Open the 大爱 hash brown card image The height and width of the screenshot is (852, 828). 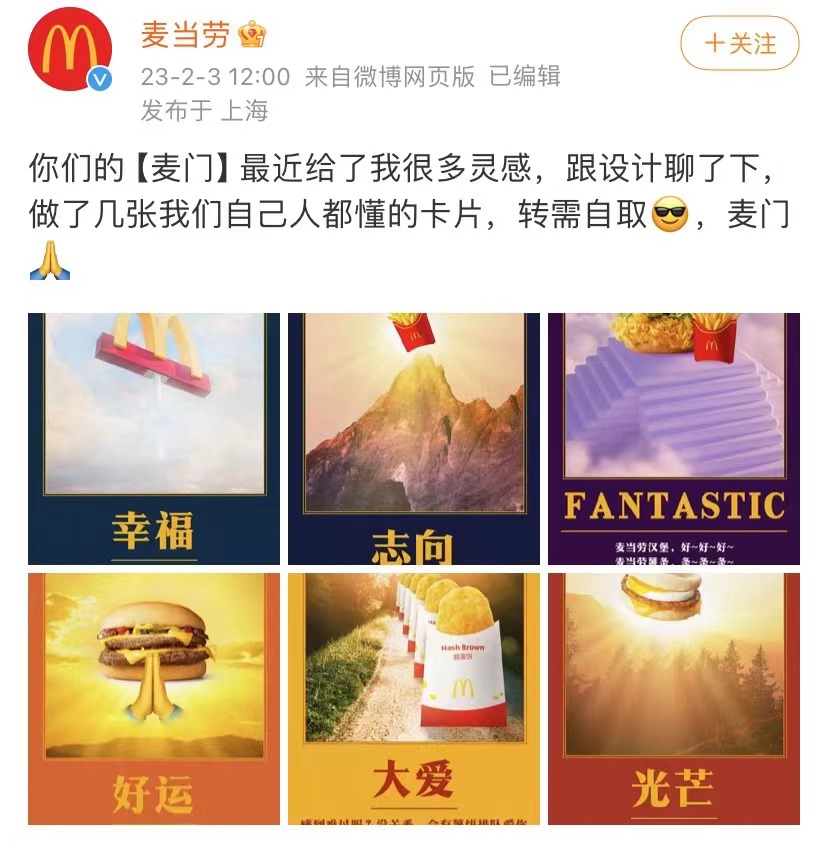tap(413, 698)
